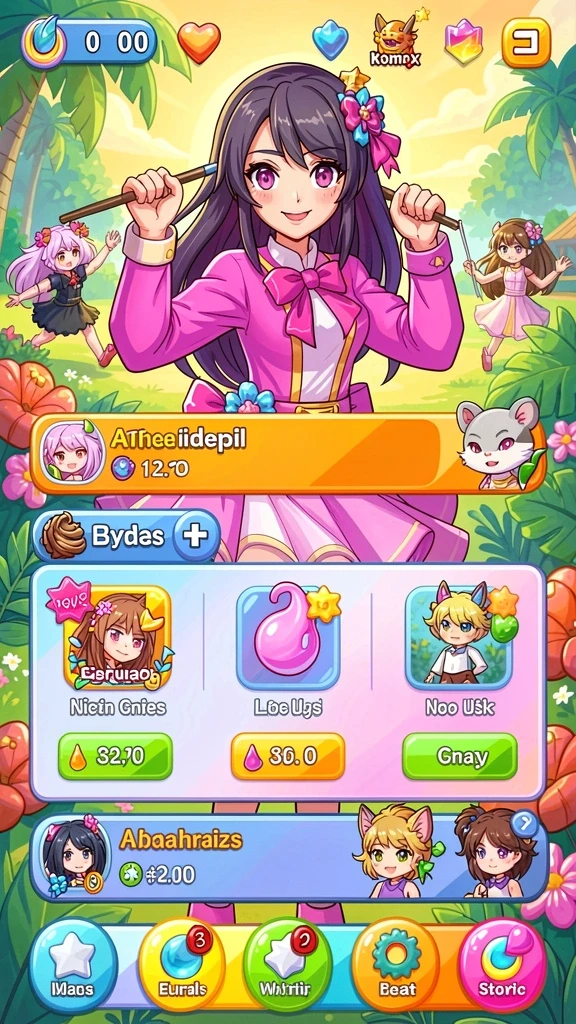Viewport: 576px width, 1024px height.
Task: Switch to the Beat gear tab
Action: [395, 965]
